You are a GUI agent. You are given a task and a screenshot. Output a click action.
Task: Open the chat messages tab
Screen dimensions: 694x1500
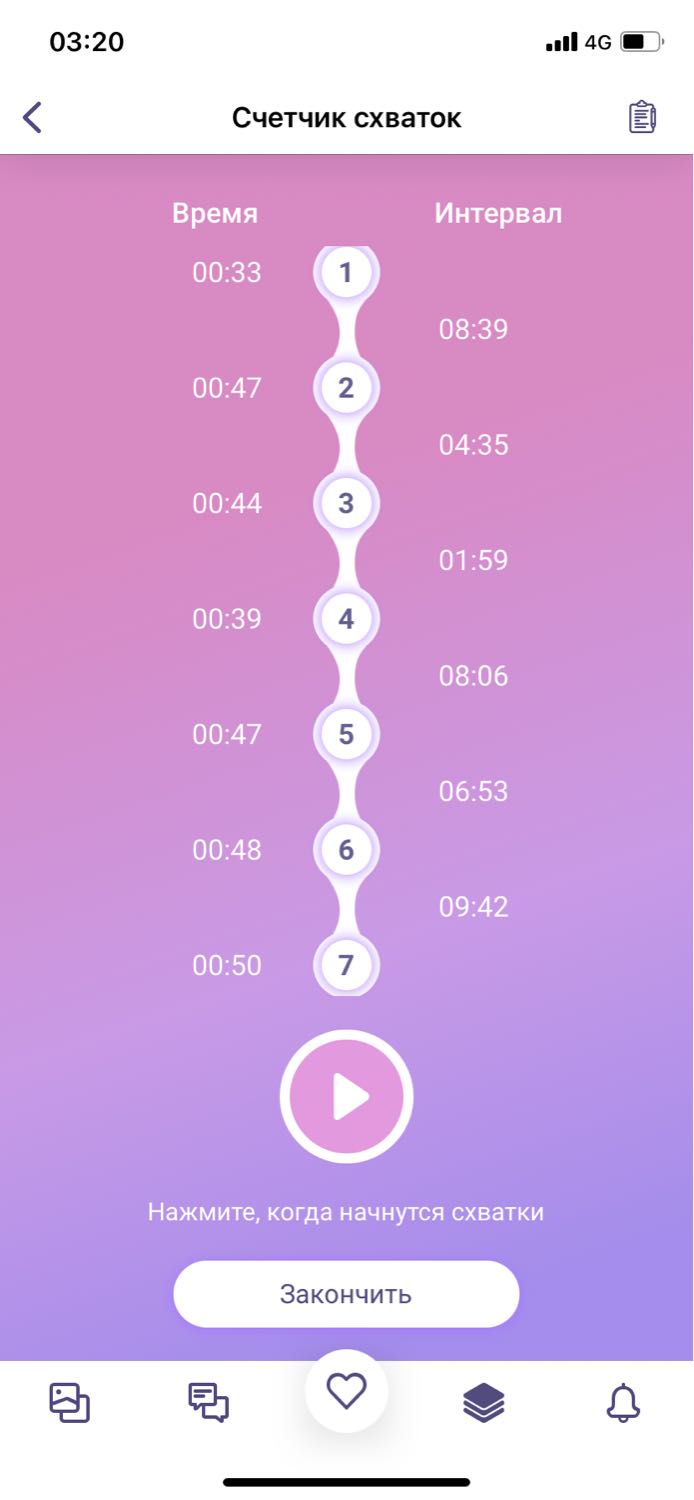point(208,1402)
